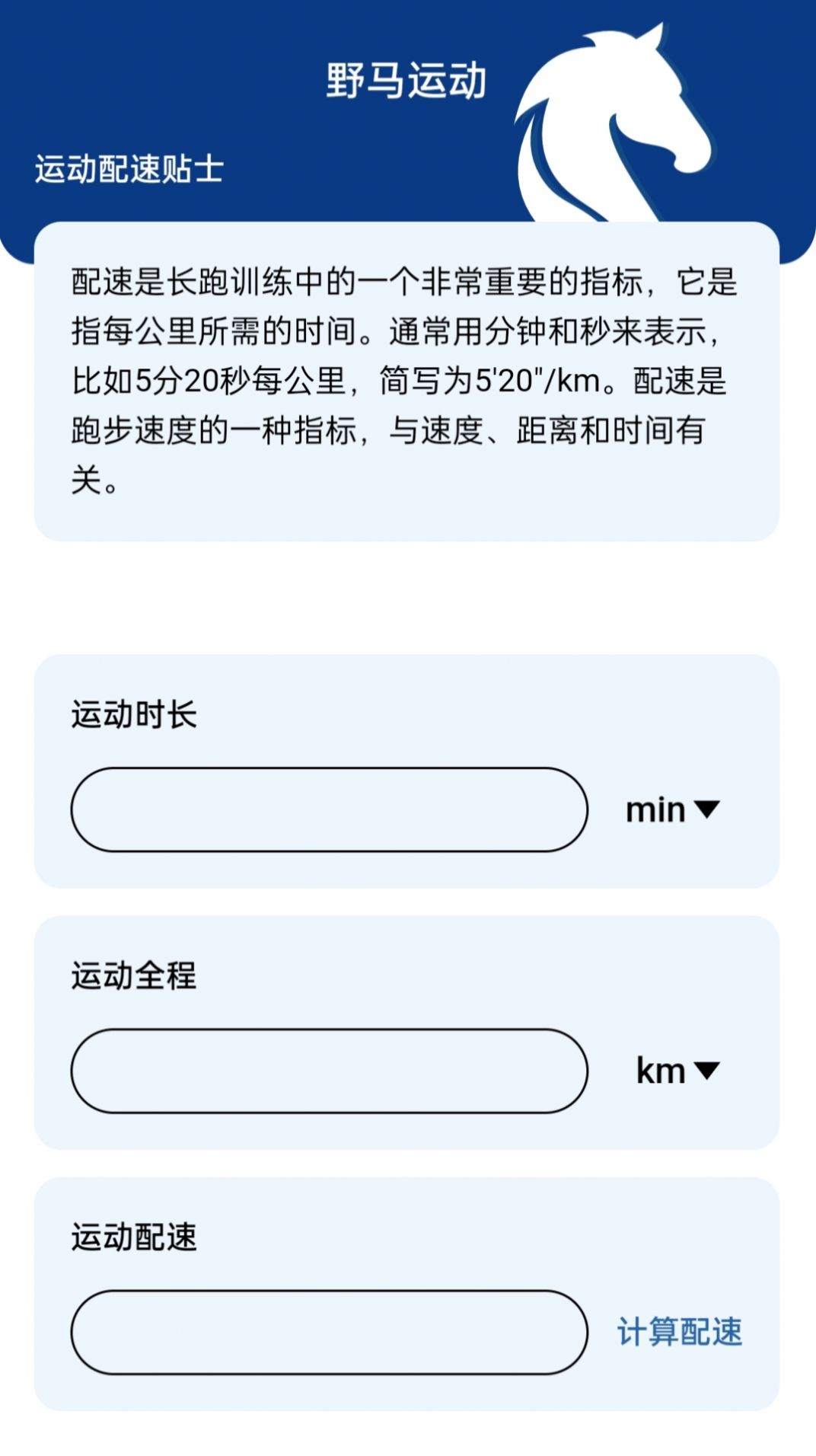Select the 运动配速 result field
Viewport: 816px width, 1456px height.
[x=329, y=1332]
